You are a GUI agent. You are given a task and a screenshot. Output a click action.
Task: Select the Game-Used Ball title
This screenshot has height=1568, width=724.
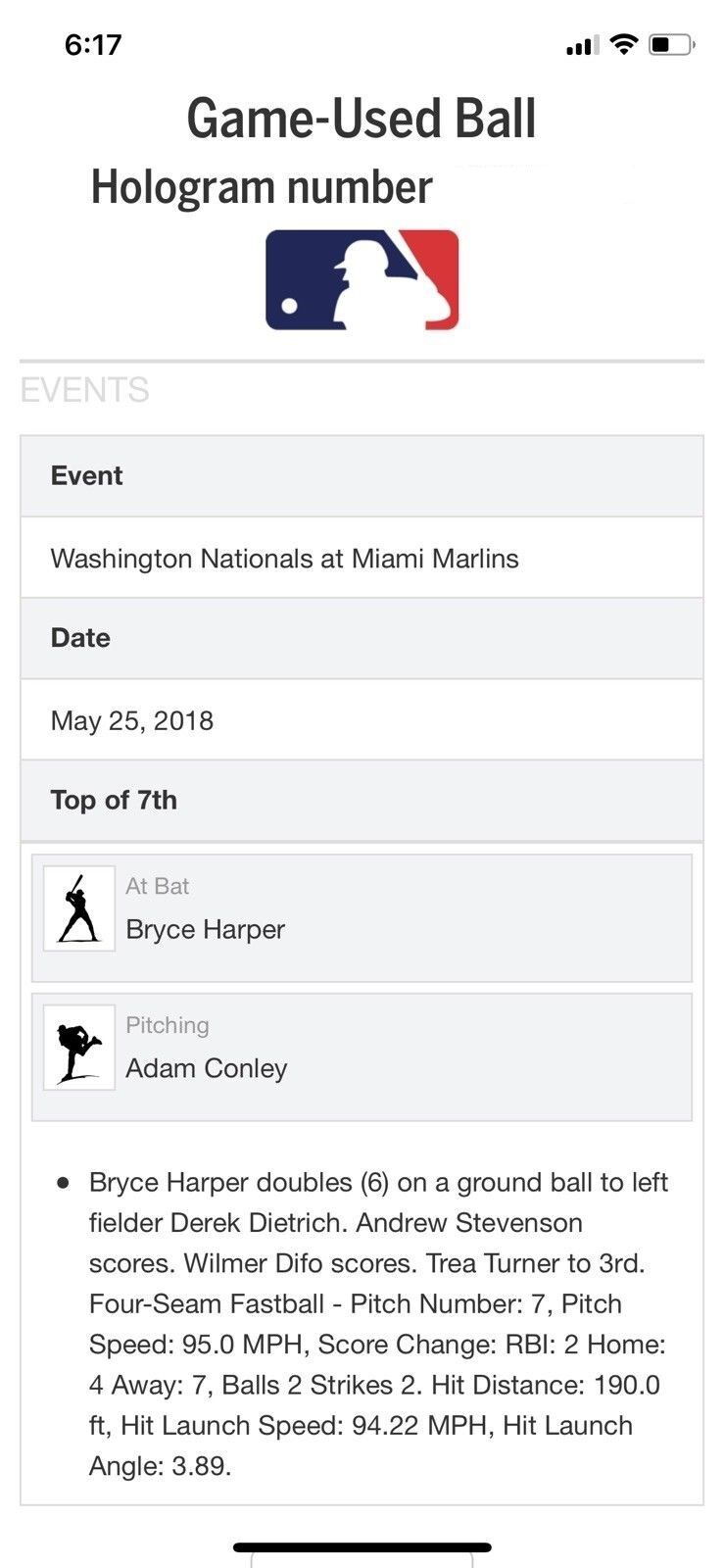click(362, 117)
